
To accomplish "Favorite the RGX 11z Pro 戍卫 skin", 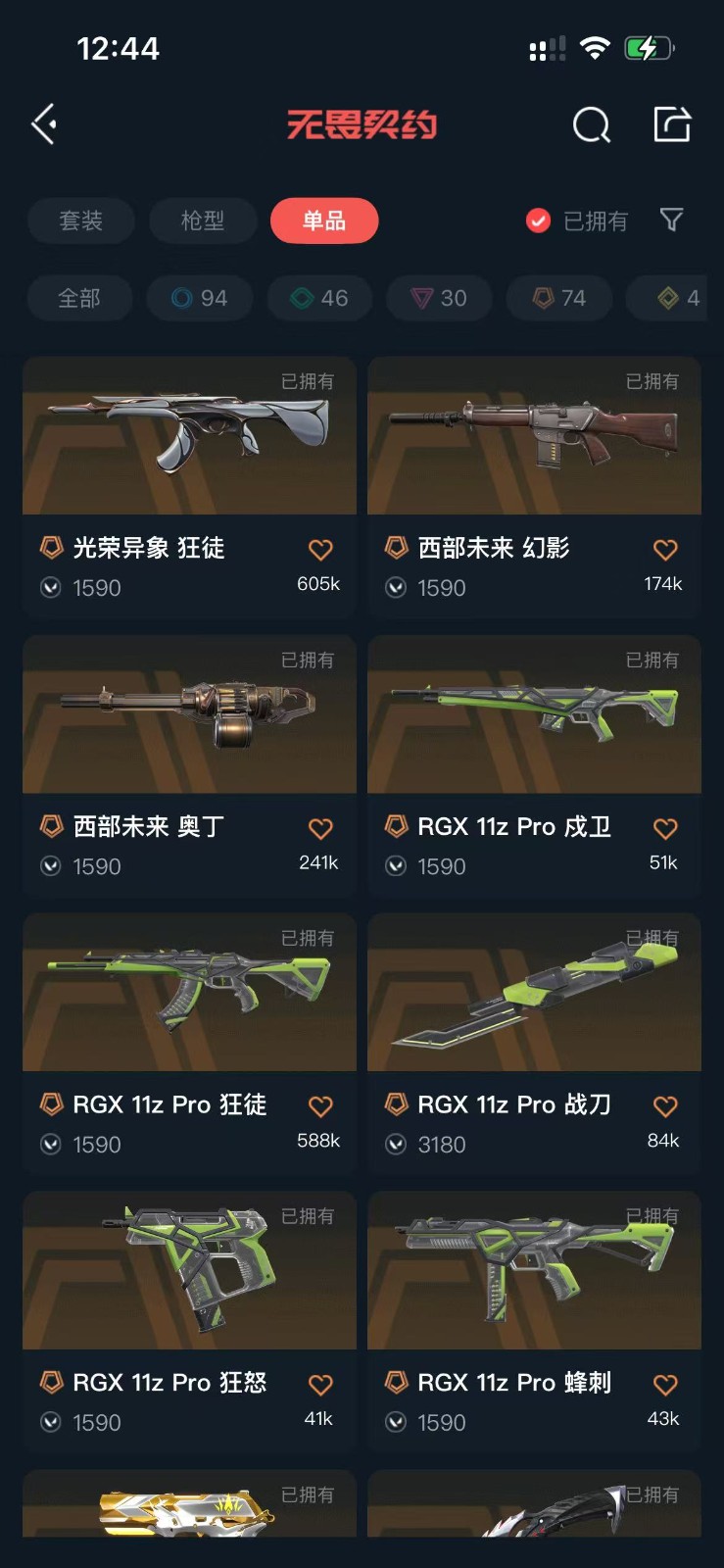I will (665, 828).
